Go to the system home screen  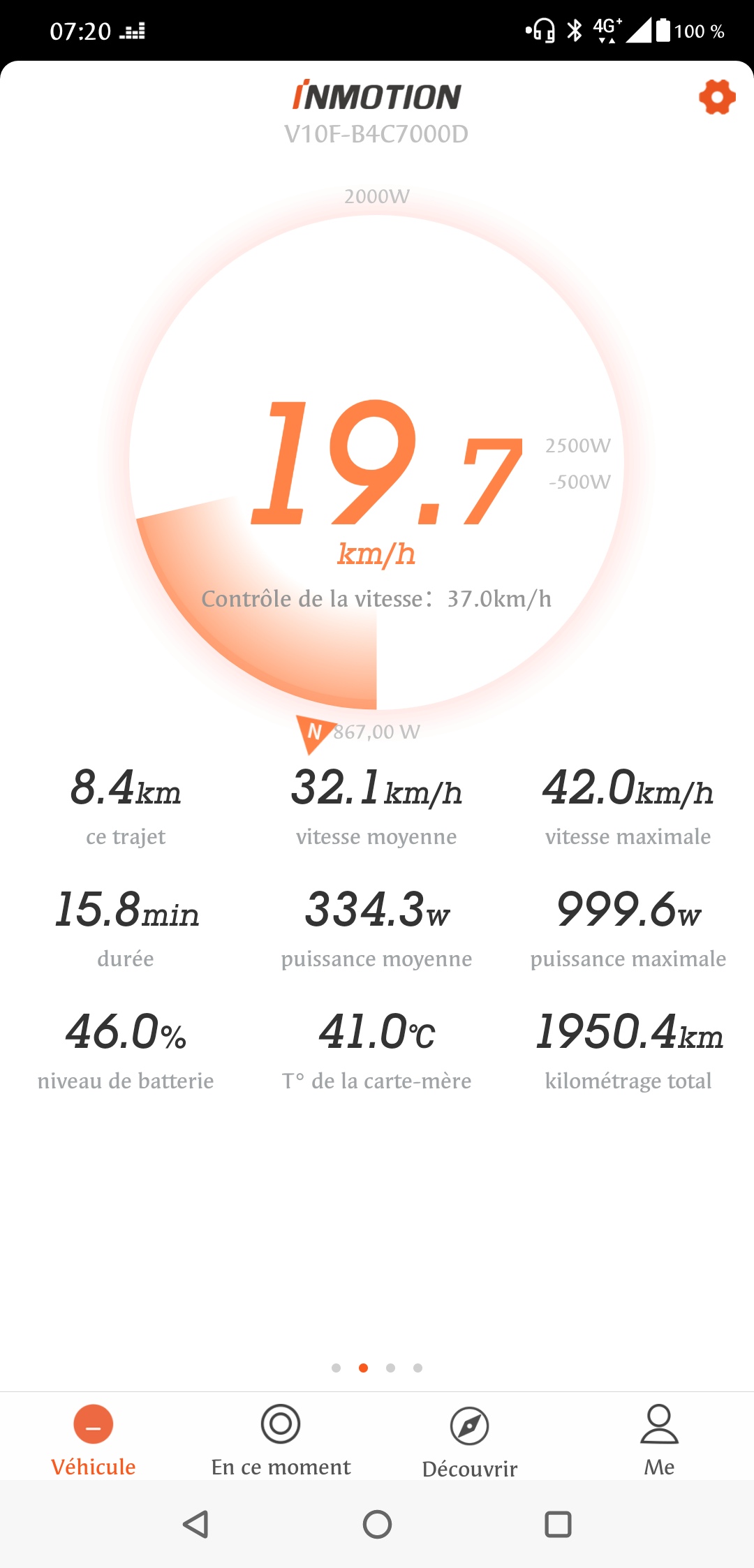tap(377, 1524)
